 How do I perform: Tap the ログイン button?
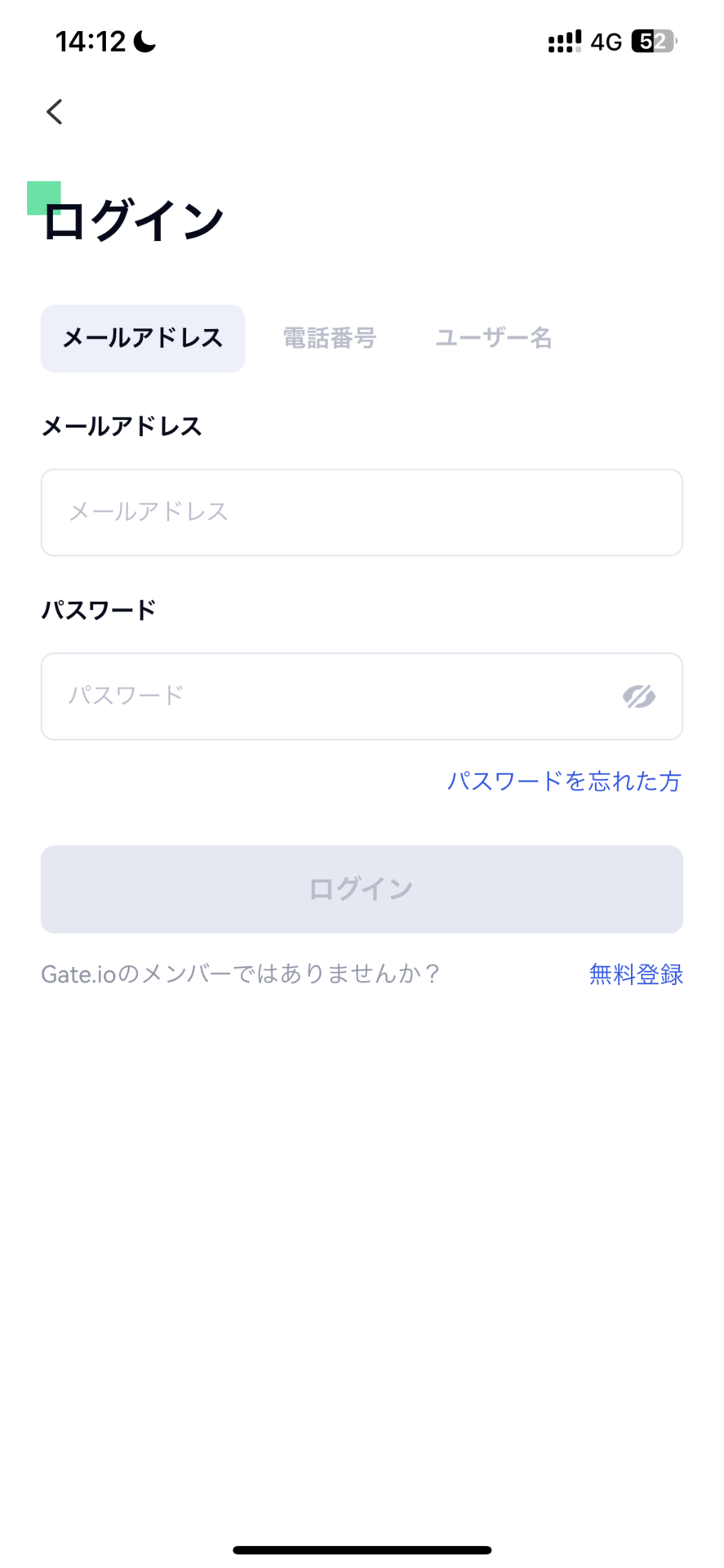tap(362, 889)
